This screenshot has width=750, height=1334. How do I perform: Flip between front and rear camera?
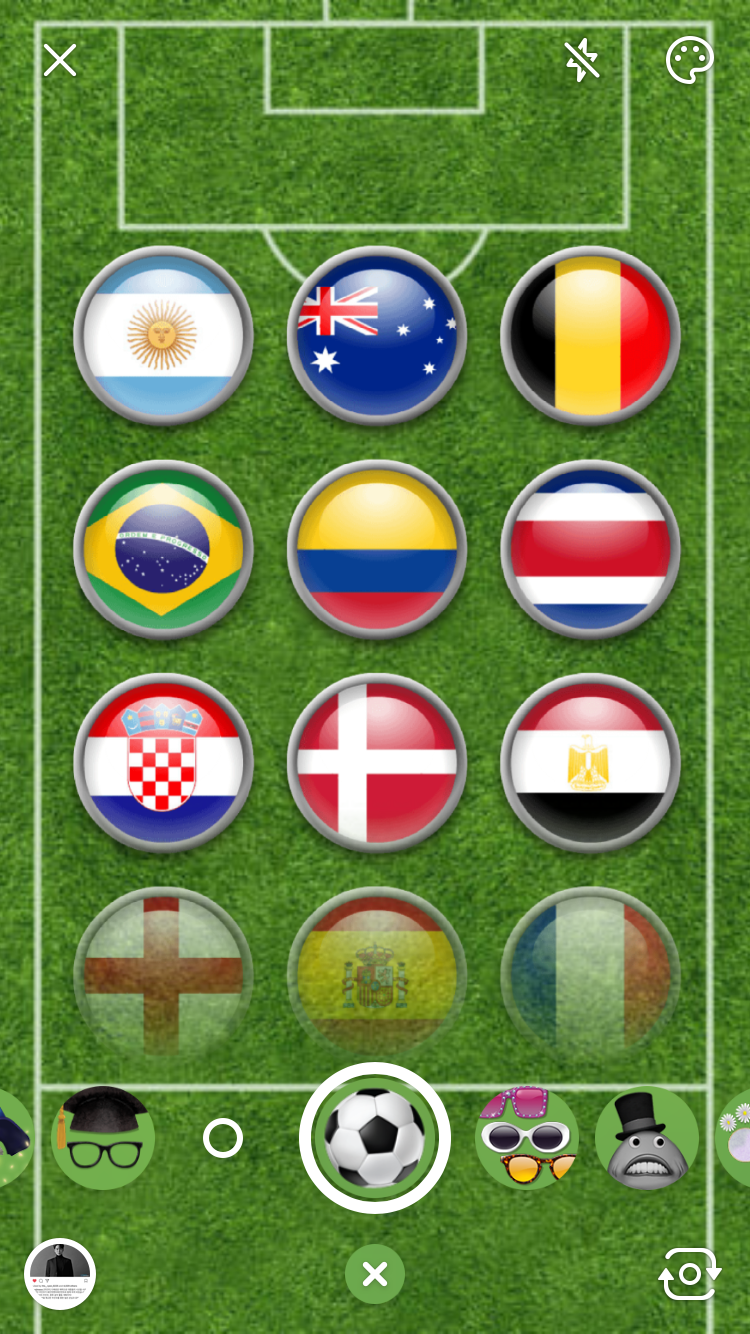click(x=690, y=1274)
